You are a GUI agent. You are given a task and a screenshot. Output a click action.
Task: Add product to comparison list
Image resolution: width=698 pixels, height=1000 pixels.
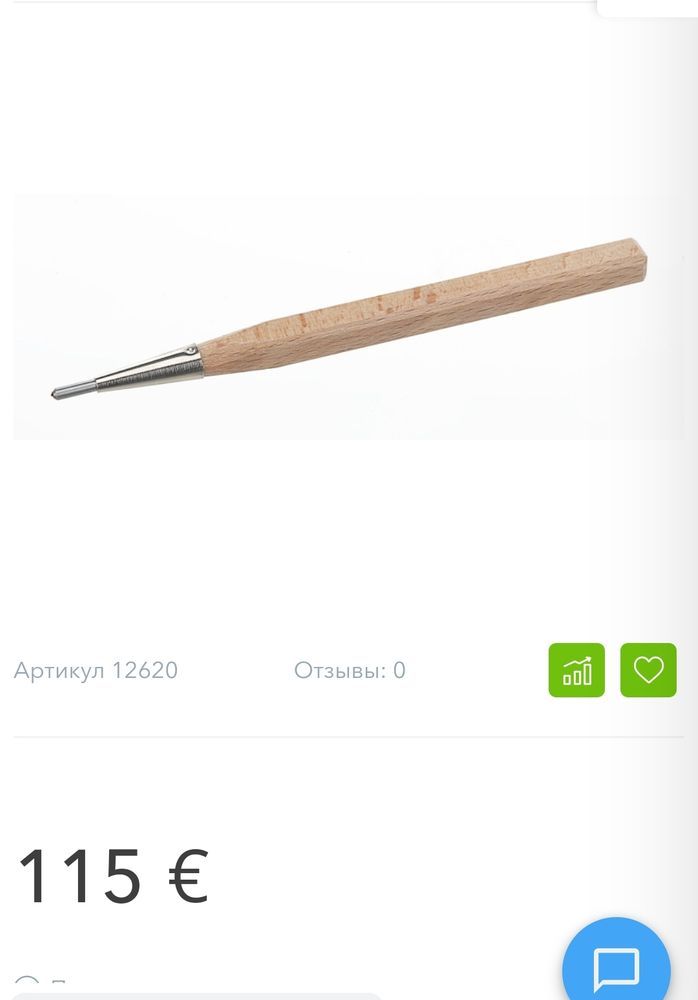pos(577,670)
